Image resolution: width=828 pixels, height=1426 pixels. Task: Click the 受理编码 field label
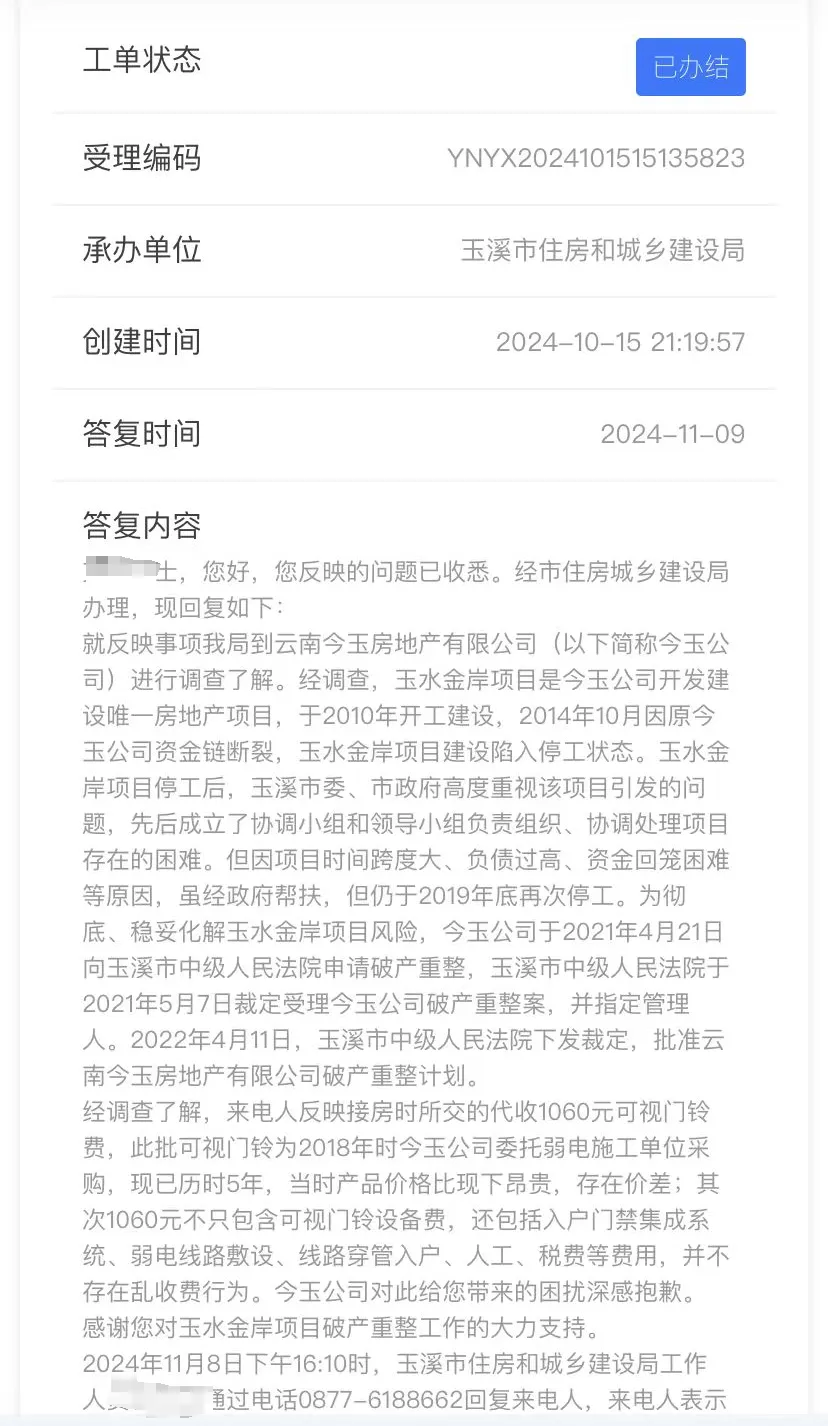(x=142, y=158)
